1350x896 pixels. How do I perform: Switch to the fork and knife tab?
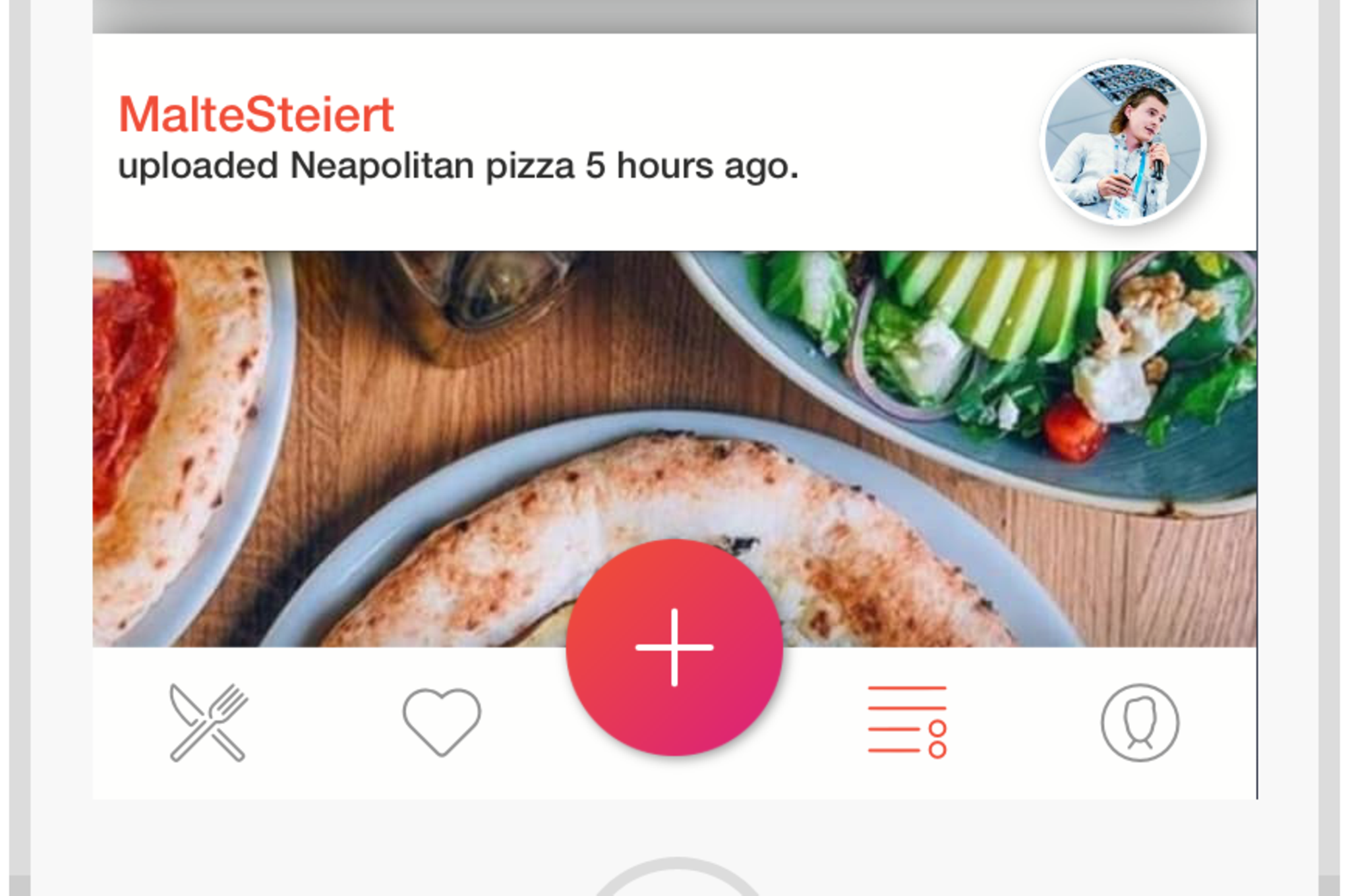pyautogui.click(x=208, y=723)
